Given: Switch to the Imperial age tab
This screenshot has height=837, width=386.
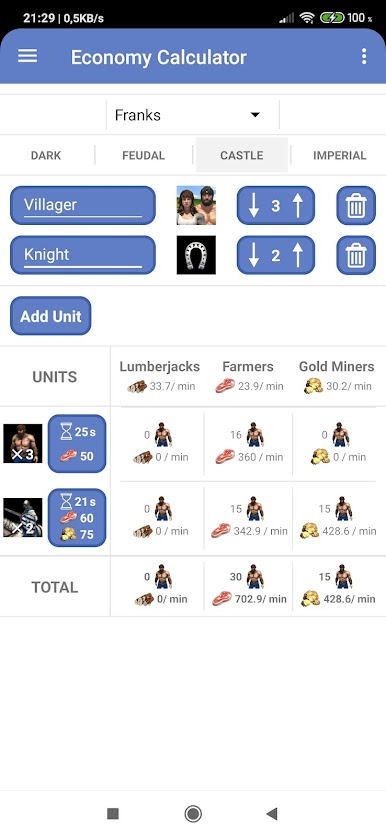Looking at the screenshot, I should pos(339,155).
